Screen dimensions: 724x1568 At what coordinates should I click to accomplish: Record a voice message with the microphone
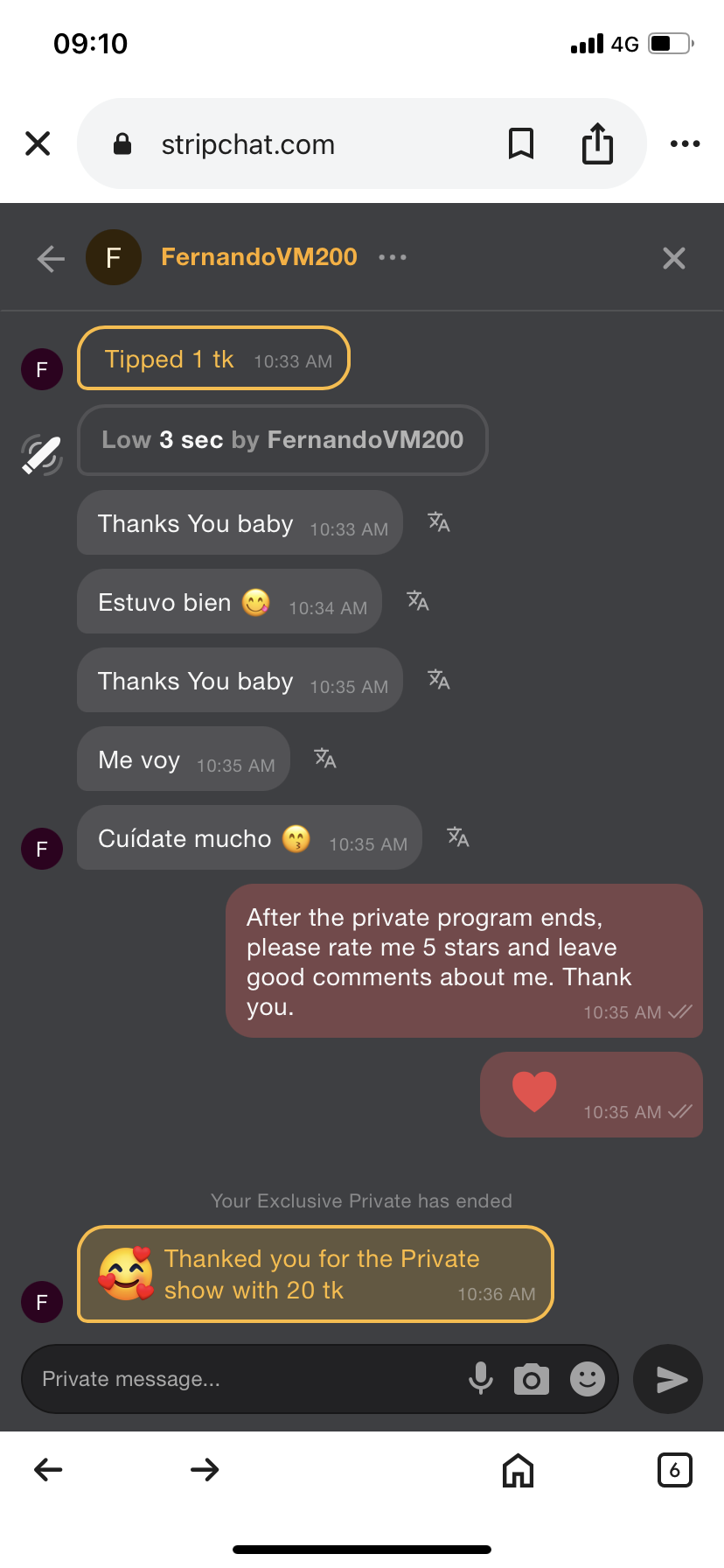coord(480,1379)
